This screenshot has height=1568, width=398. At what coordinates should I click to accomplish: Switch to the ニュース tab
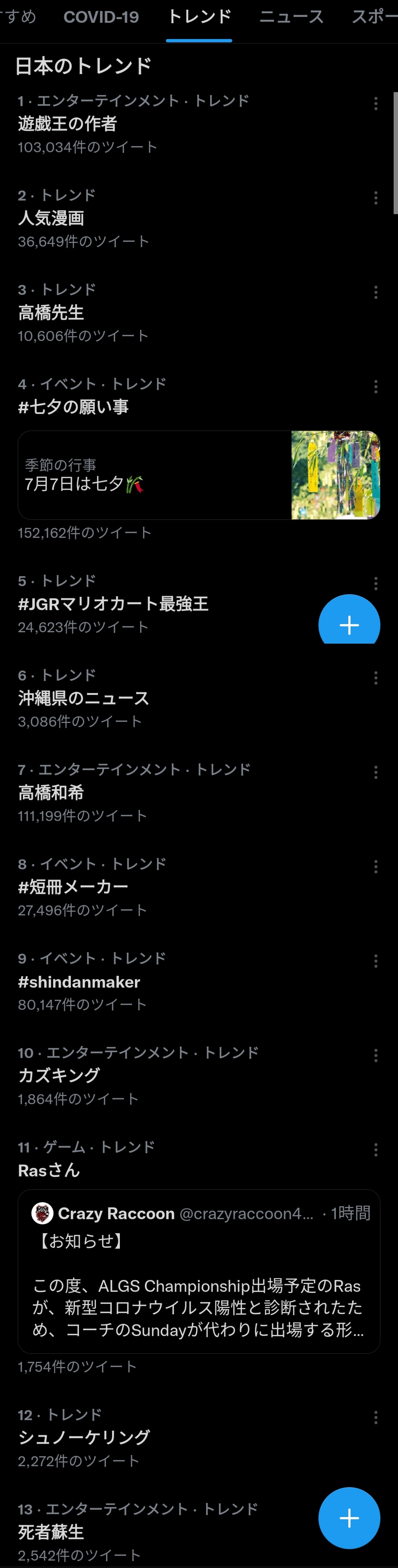tap(291, 17)
